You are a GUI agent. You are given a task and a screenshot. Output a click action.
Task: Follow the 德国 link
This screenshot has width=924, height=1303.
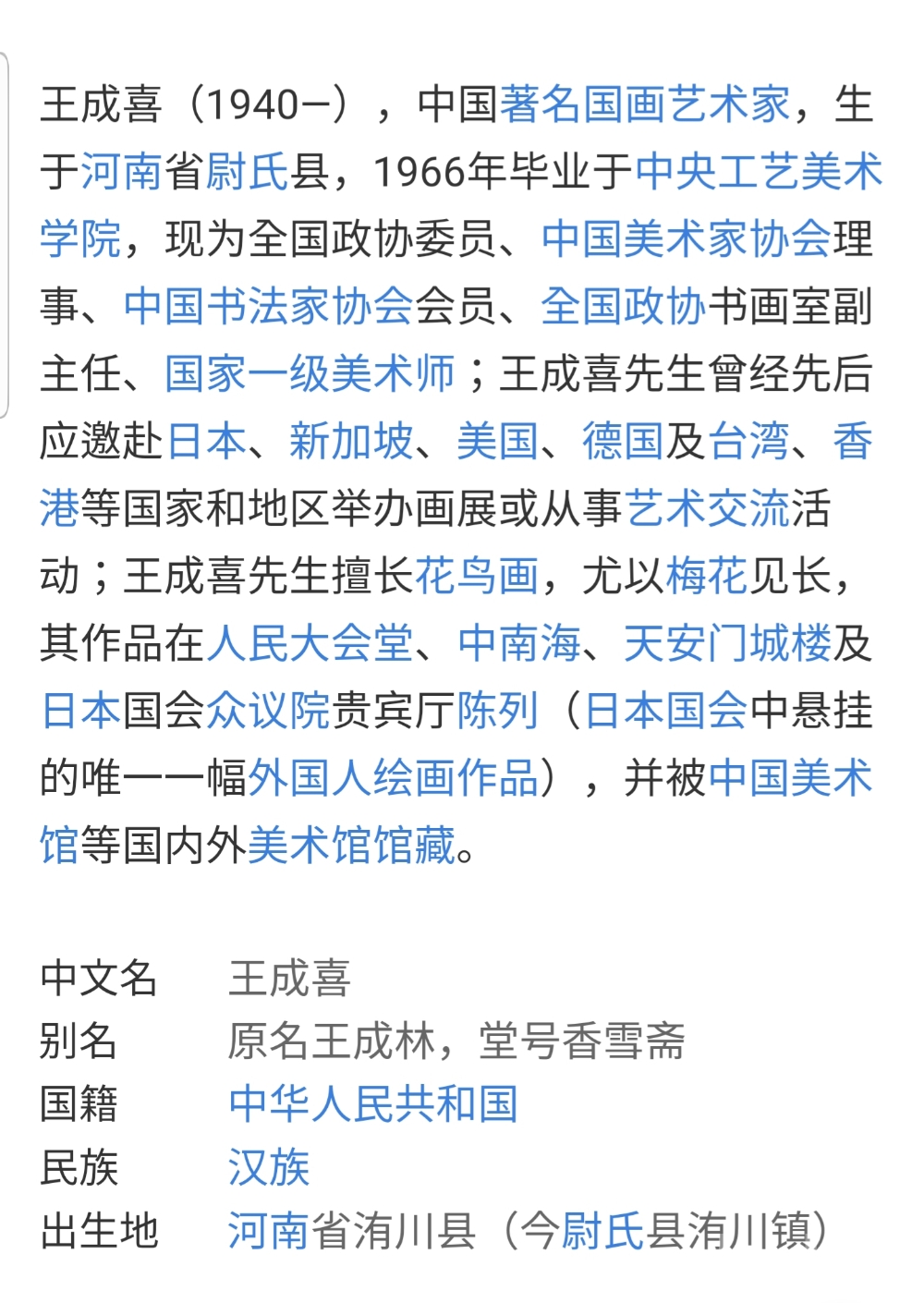click(x=623, y=442)
